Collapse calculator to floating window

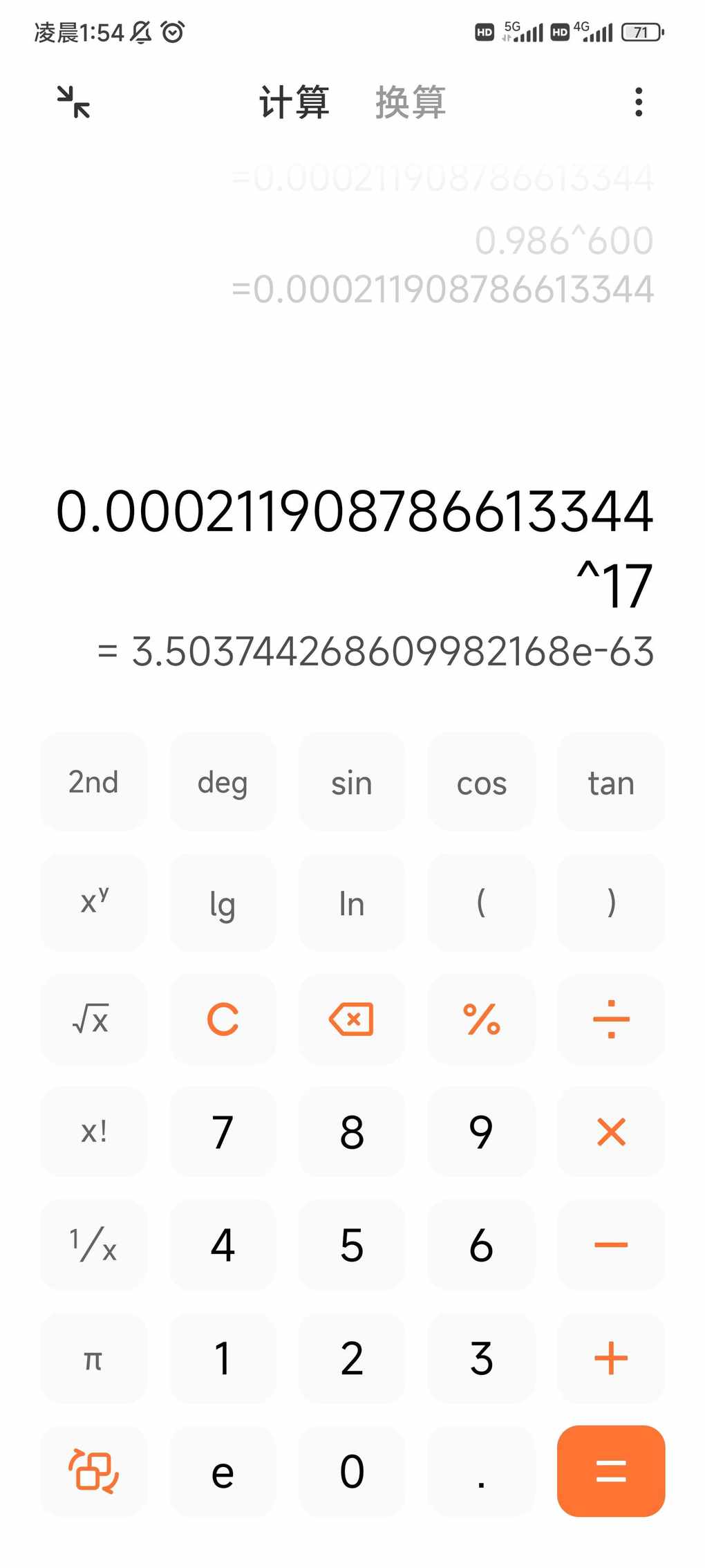click(73, 102)
